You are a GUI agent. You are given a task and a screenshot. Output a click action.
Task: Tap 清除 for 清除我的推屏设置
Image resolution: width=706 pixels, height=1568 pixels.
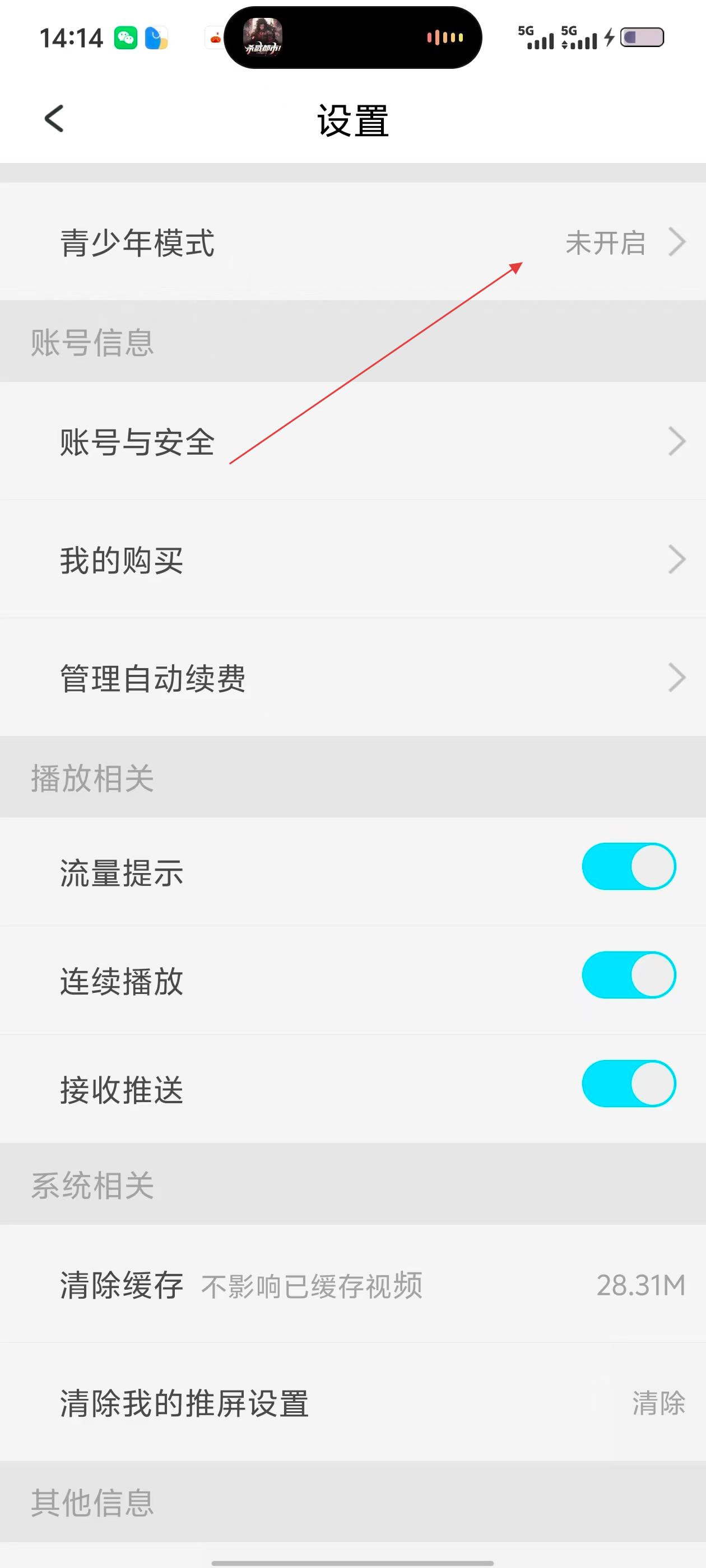click(658, 1403)
